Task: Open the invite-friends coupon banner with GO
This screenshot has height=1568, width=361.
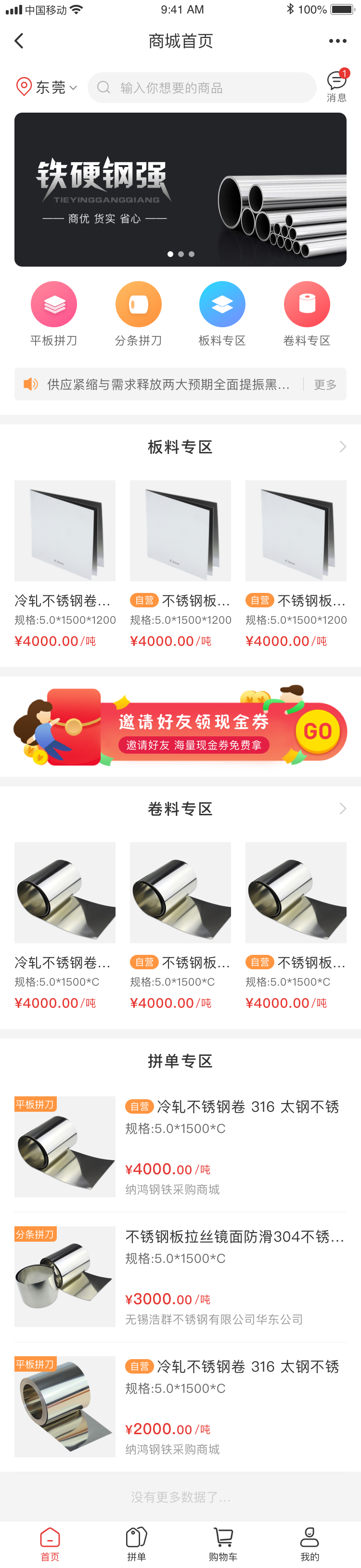Action: click(x=180, y=727)
